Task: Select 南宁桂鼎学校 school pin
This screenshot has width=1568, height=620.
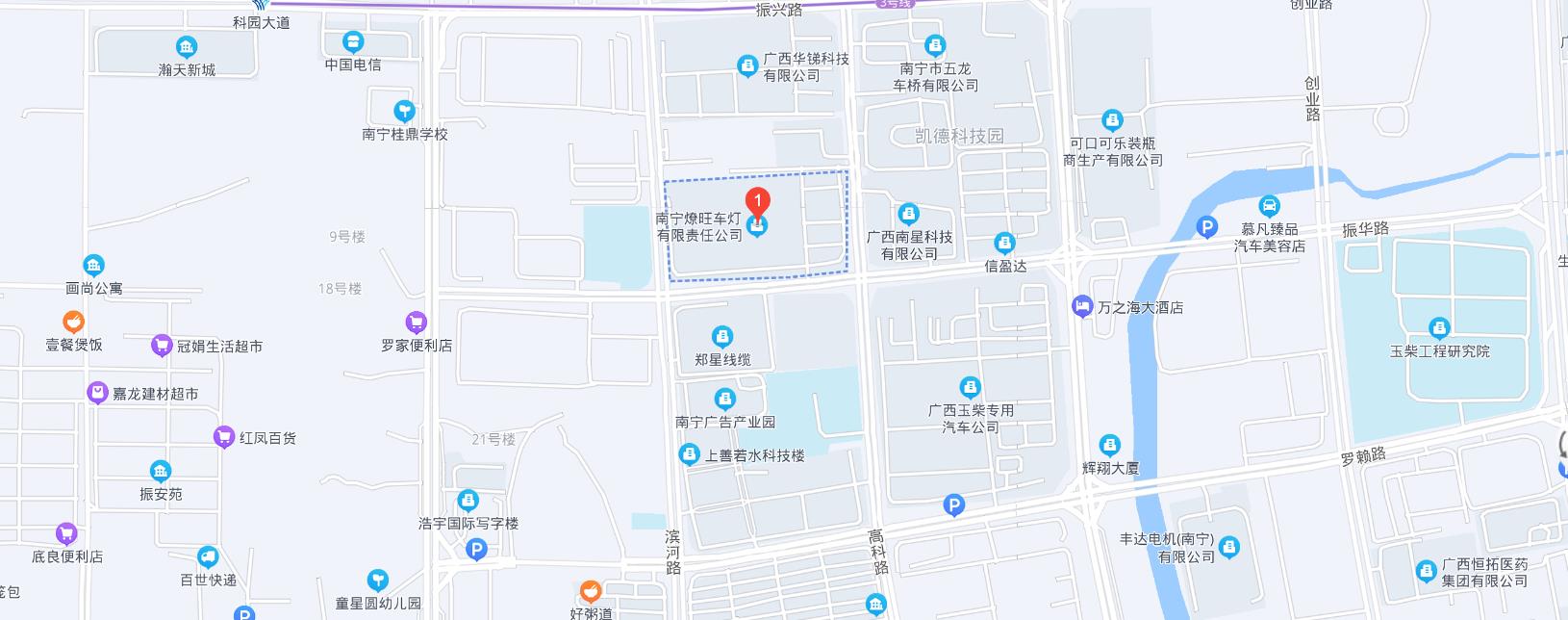Action: pos(404,111)
